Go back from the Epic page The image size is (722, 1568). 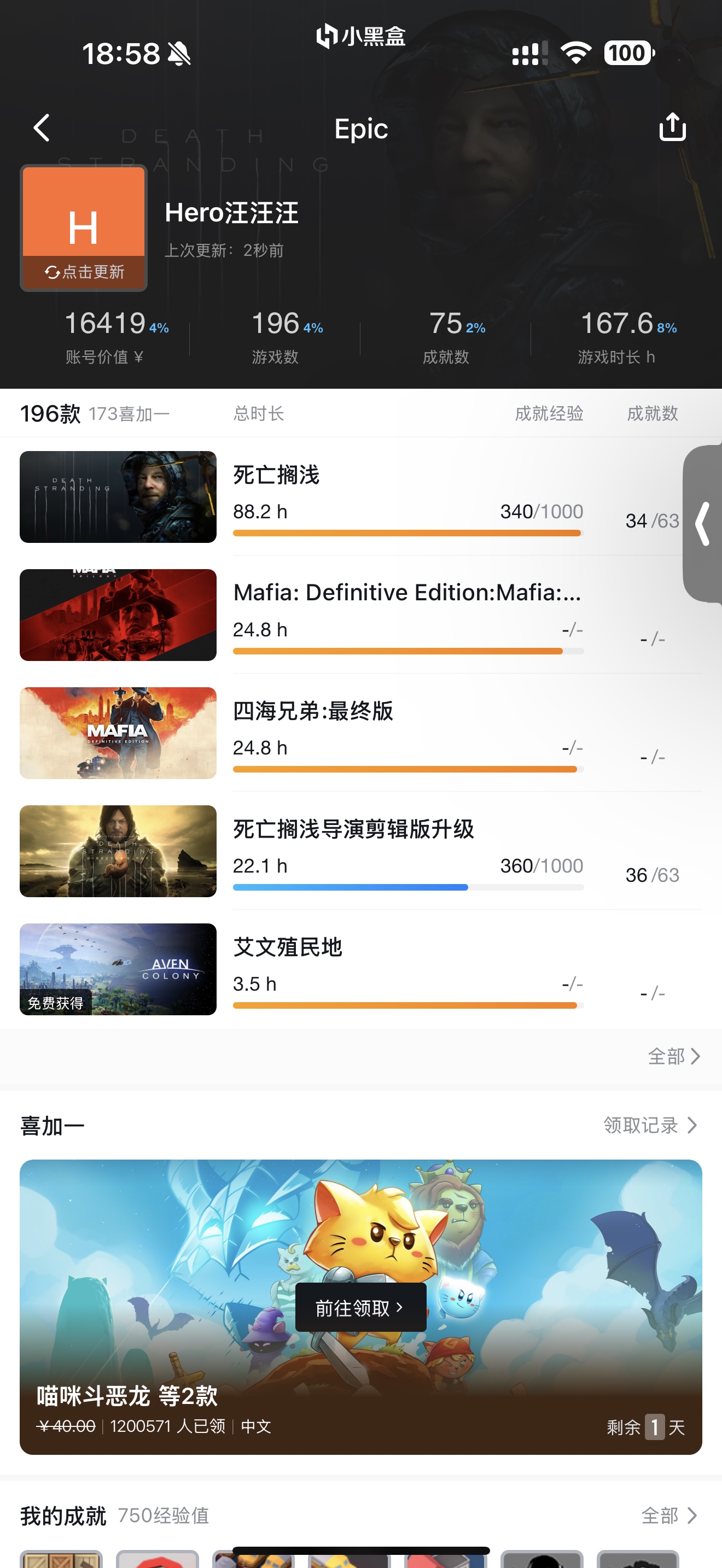(x=42, y=128)
